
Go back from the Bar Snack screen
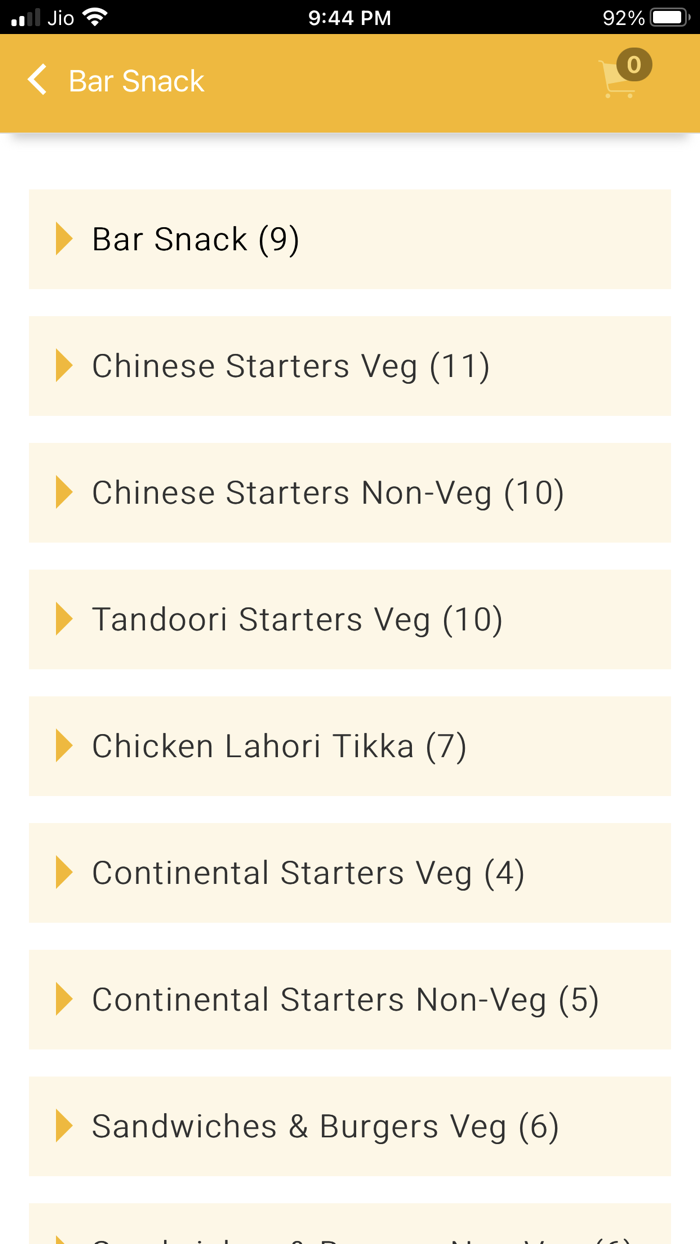pos(38,80)
